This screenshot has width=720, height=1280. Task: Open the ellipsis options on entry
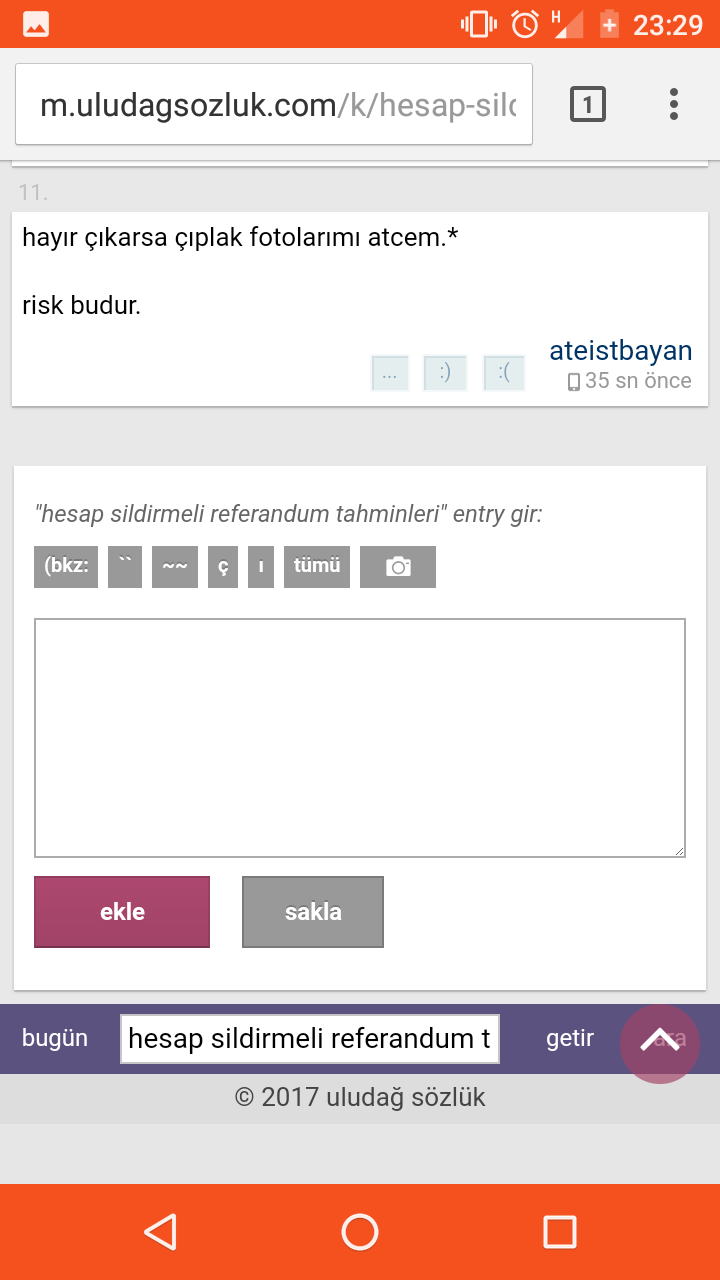click(390, 373)
